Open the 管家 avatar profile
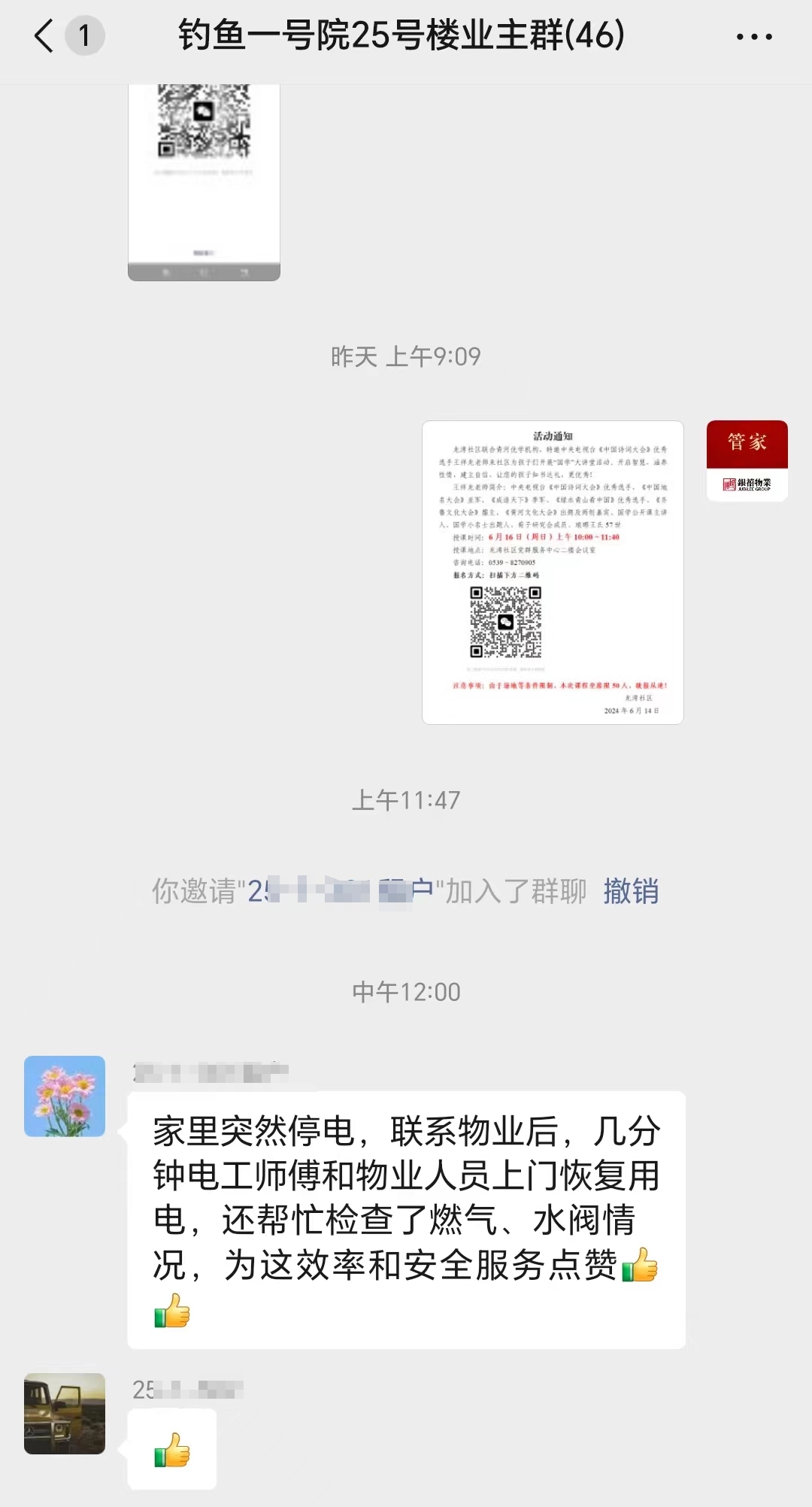The height and width of the screenshot is (1507, 812). [x=747, y=460]
